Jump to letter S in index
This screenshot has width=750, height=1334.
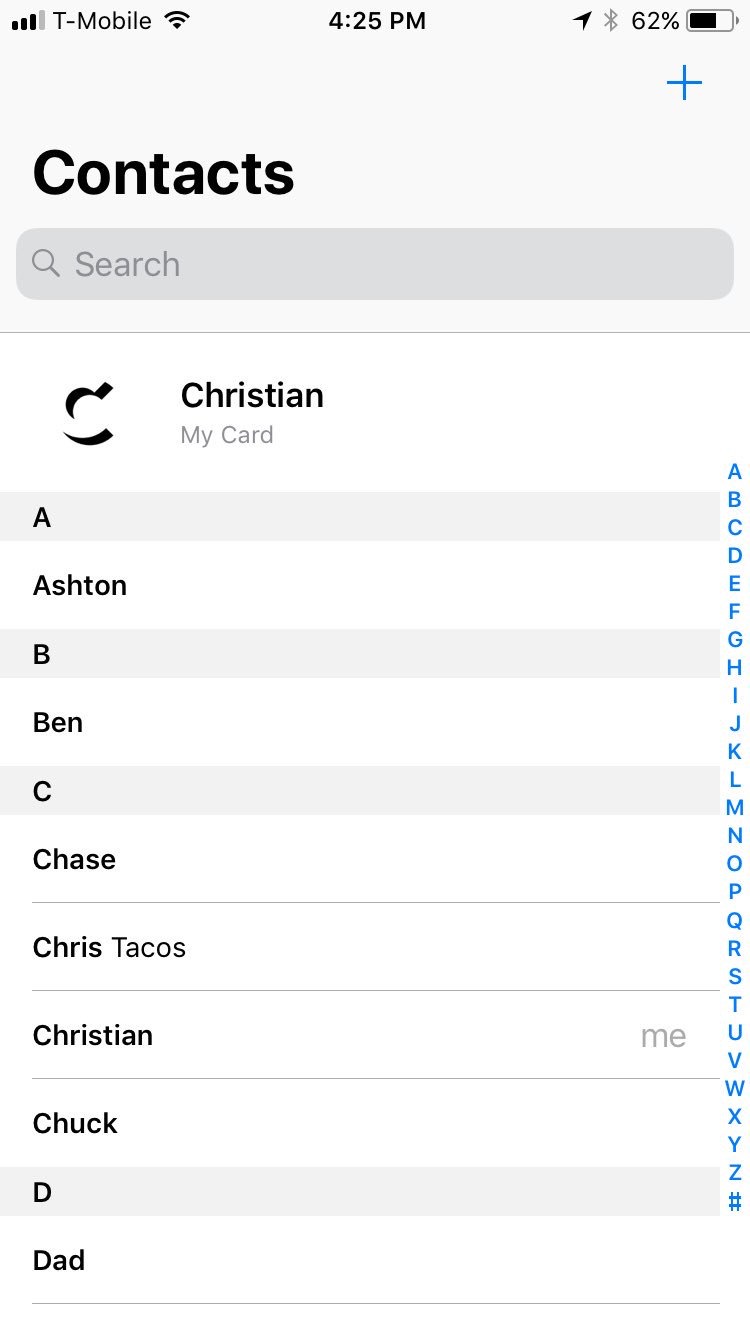[x=735, y=976]
